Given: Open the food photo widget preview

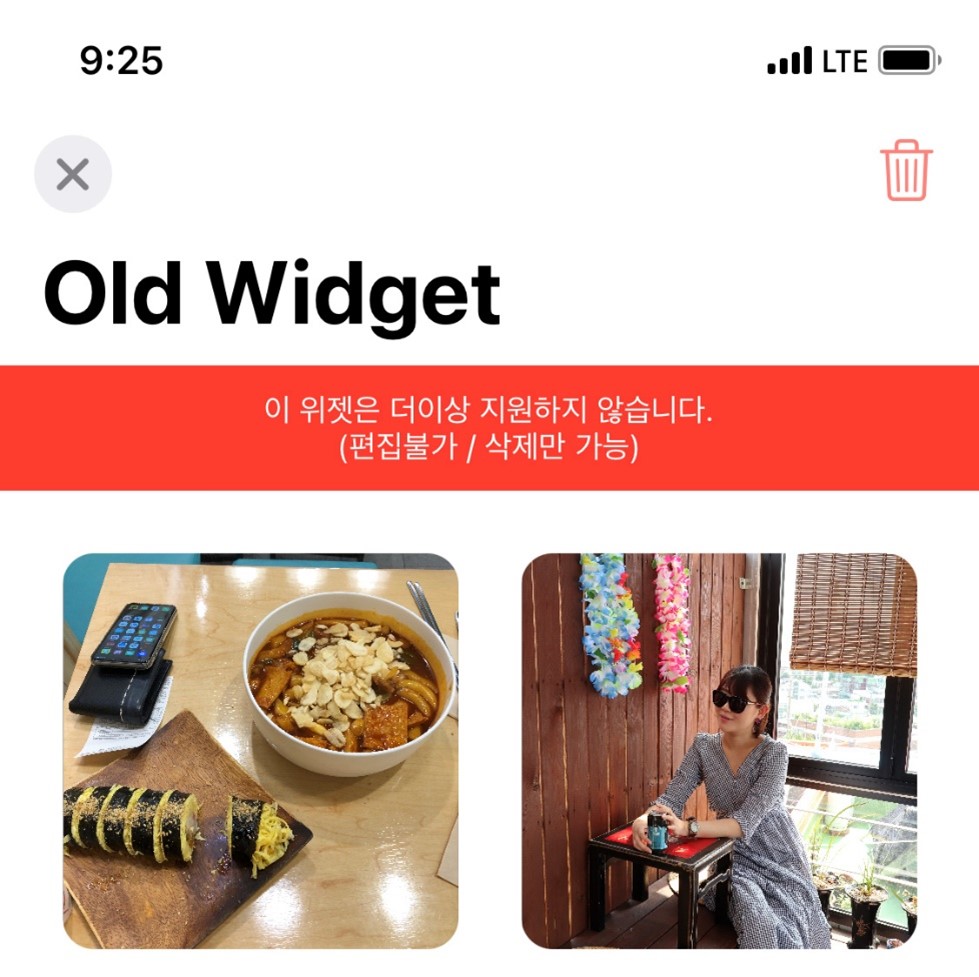Looking at the screenshot, I should 260,750.
